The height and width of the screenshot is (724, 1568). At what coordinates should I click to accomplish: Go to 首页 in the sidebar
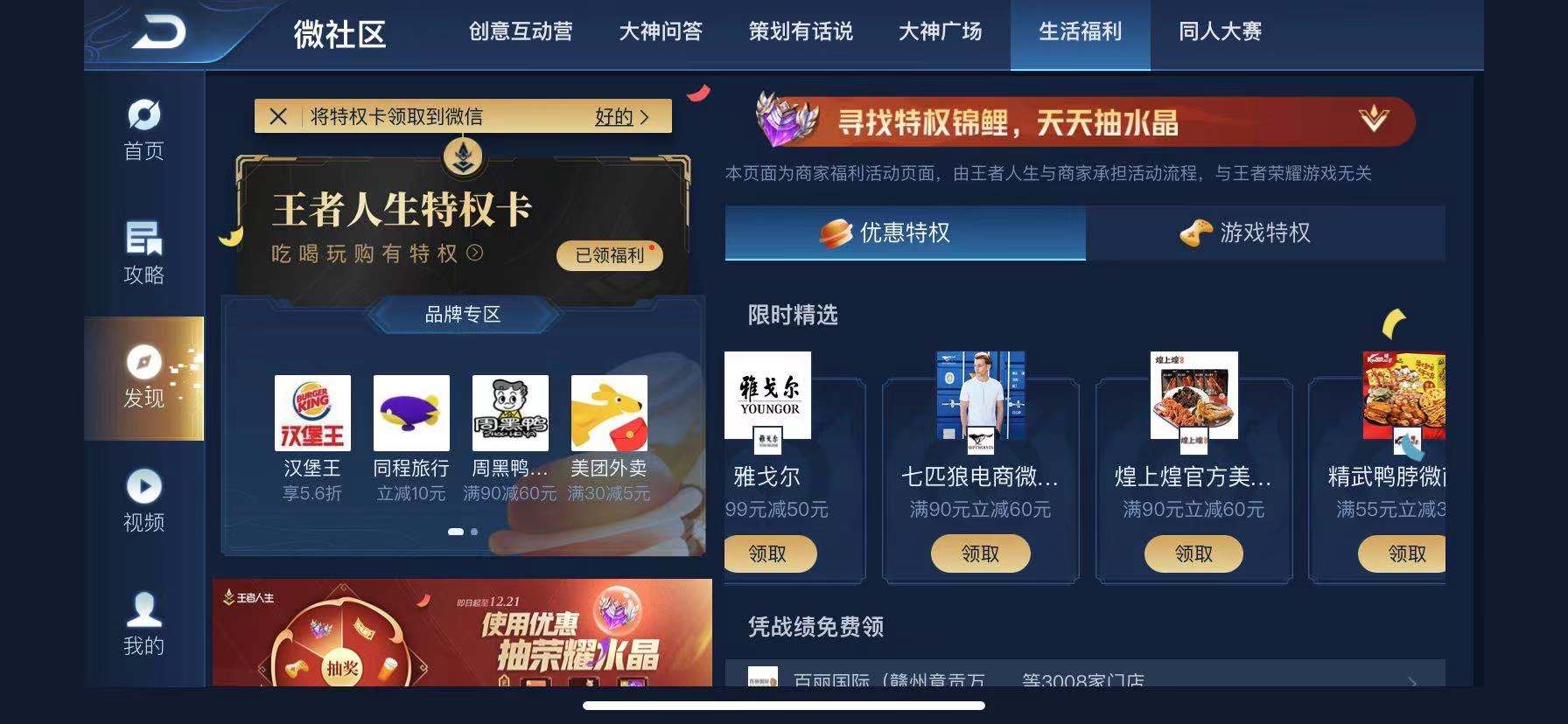pyautogui.click(x=144, y=130)
